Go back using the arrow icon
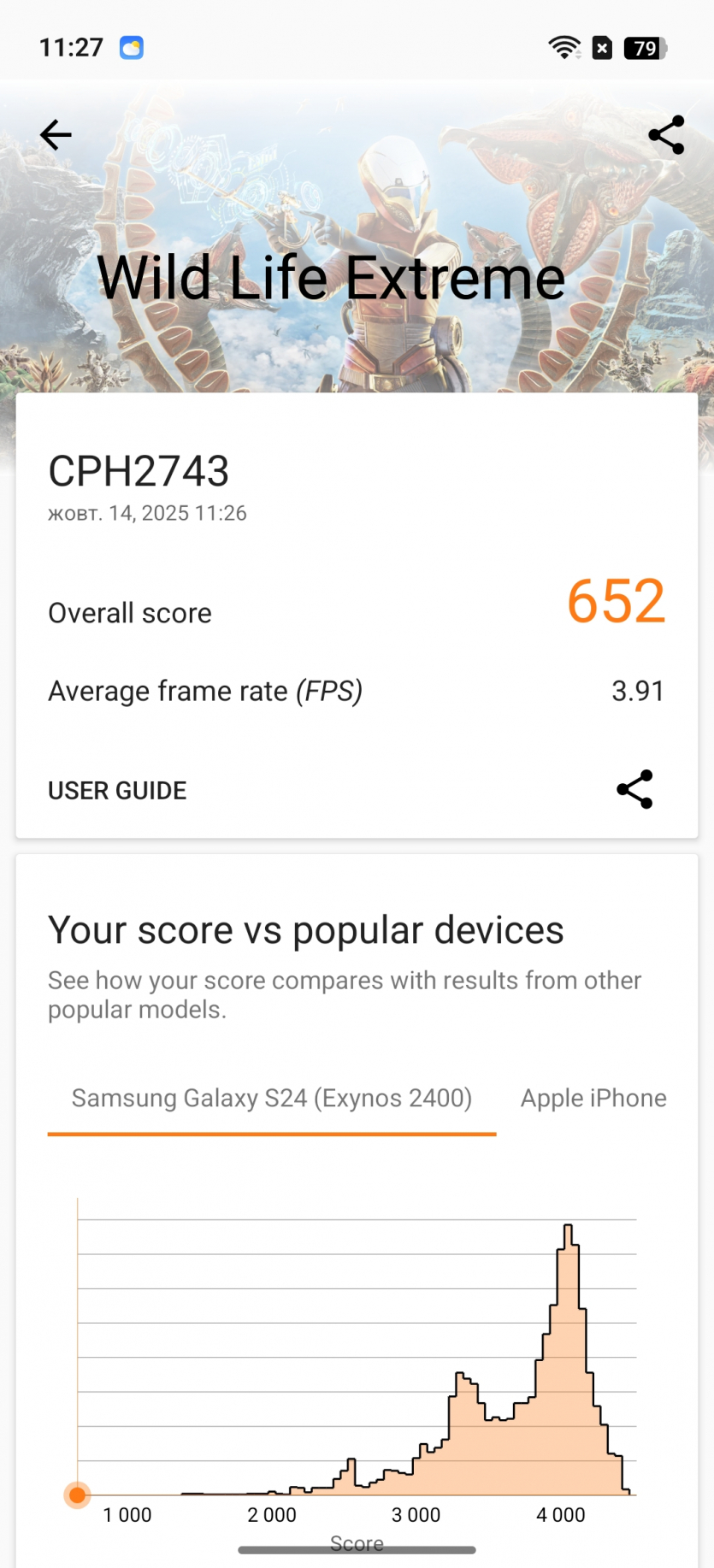 coord(56,135)
